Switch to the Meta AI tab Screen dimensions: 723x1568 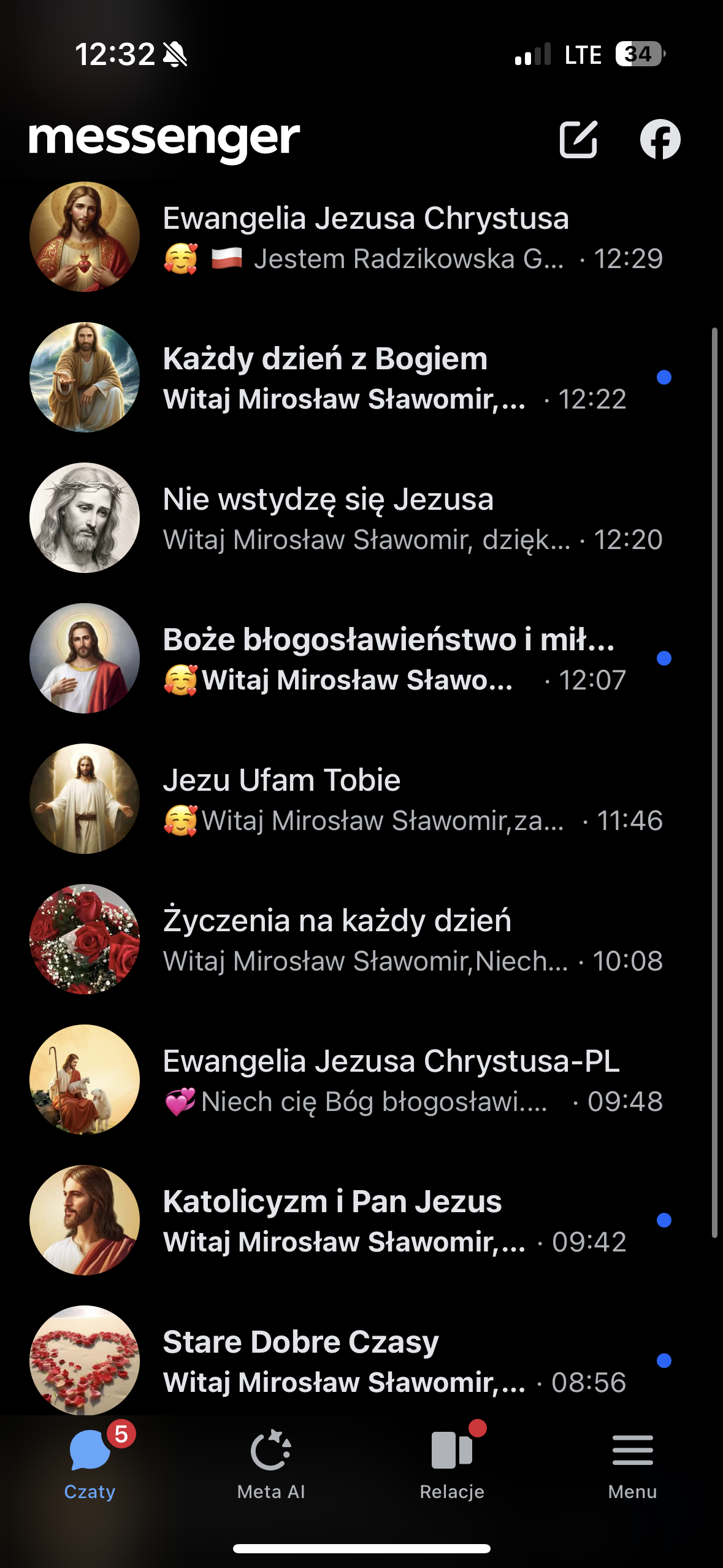(271, 1462)
